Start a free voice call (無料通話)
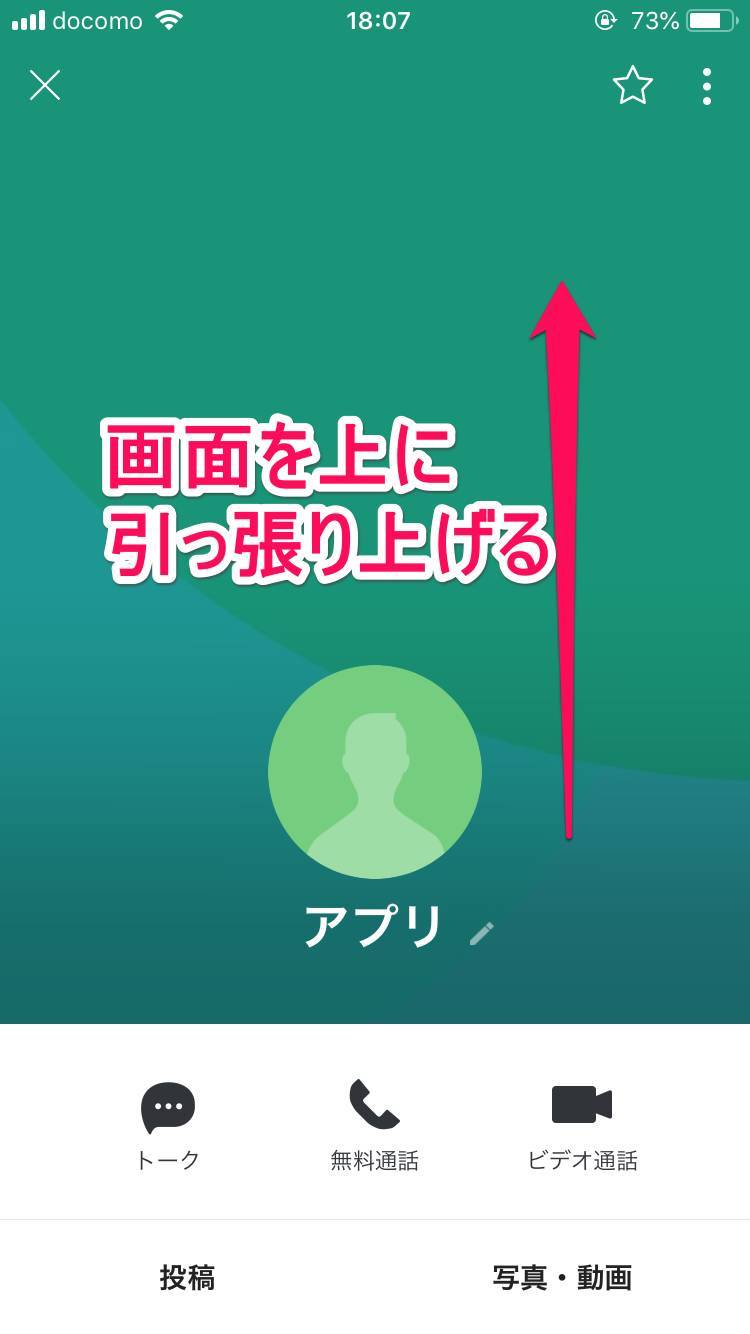The width and height of the screenshot is (750, 1334). pyautogui.click(x=374, y=1125)
